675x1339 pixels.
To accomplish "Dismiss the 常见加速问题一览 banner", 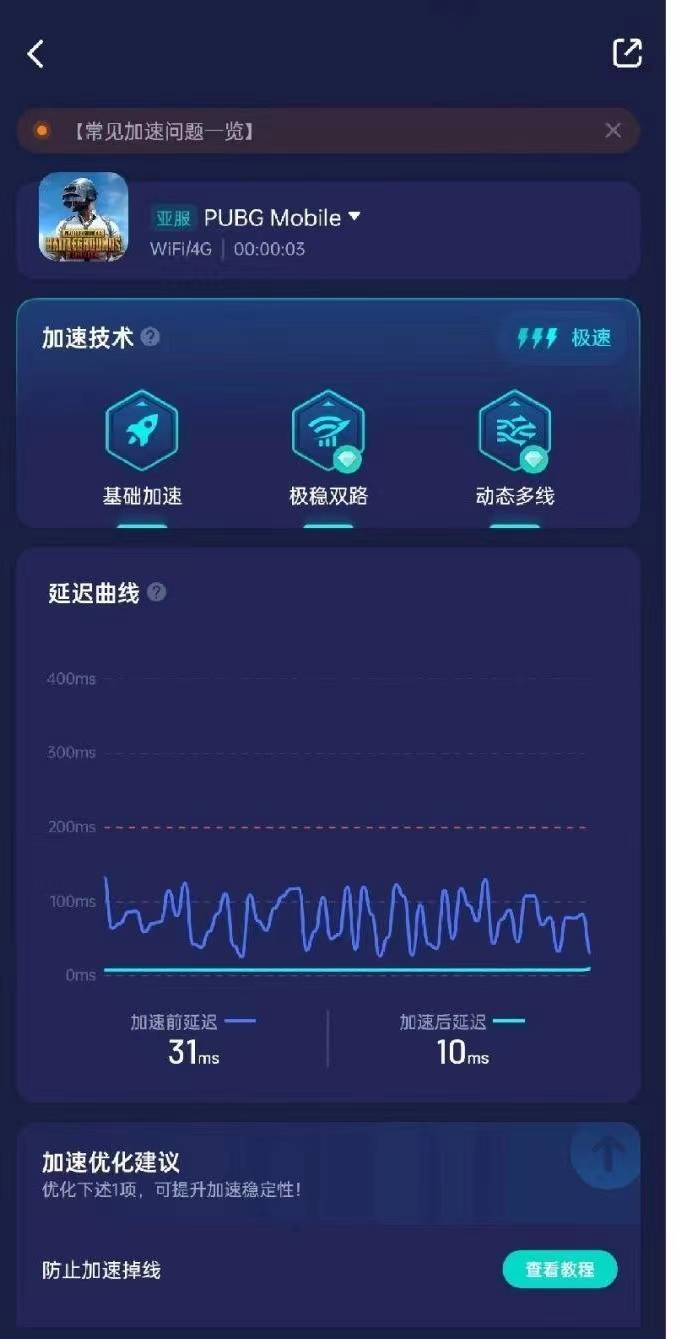I will [x=613, y=130].
